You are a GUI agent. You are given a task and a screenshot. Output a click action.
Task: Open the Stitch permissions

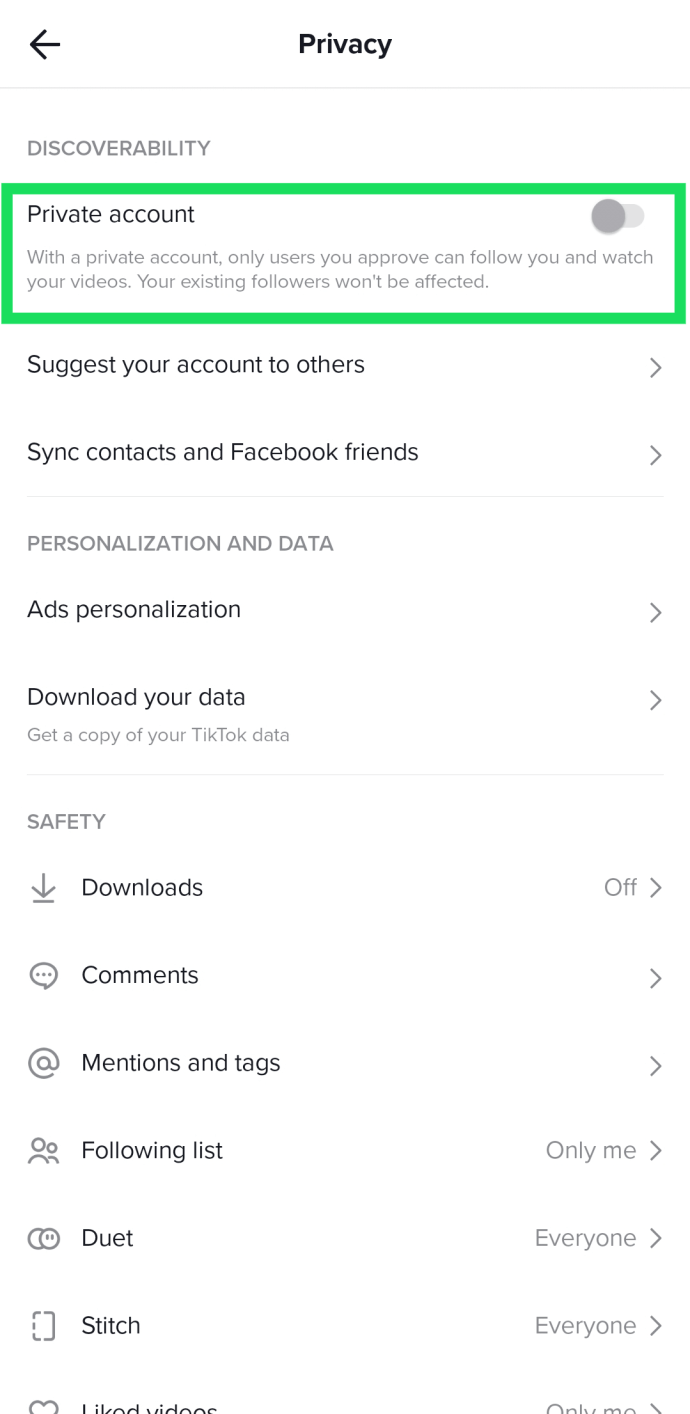coord(345,1326)
